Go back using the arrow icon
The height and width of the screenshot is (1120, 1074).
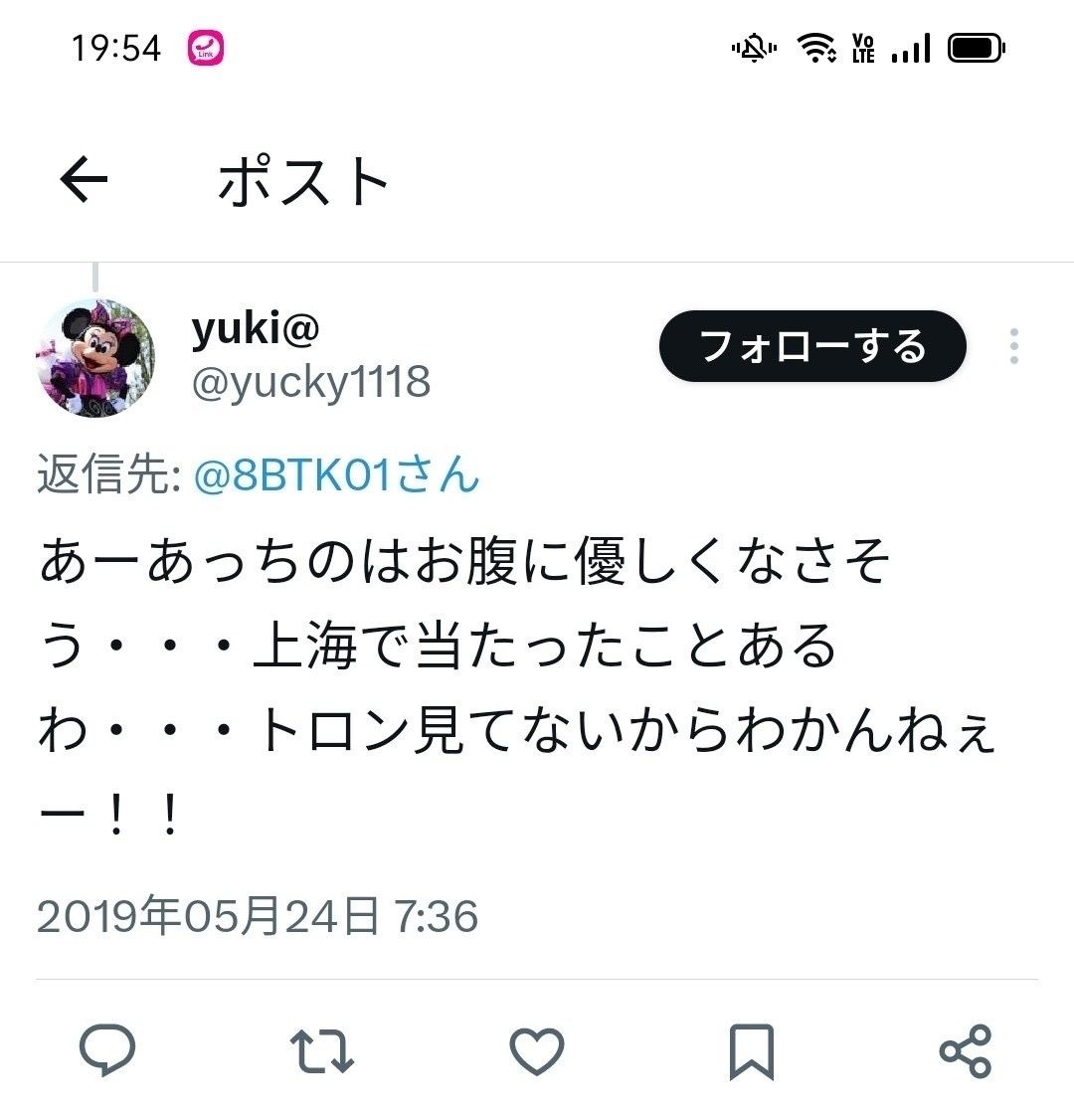84,181
